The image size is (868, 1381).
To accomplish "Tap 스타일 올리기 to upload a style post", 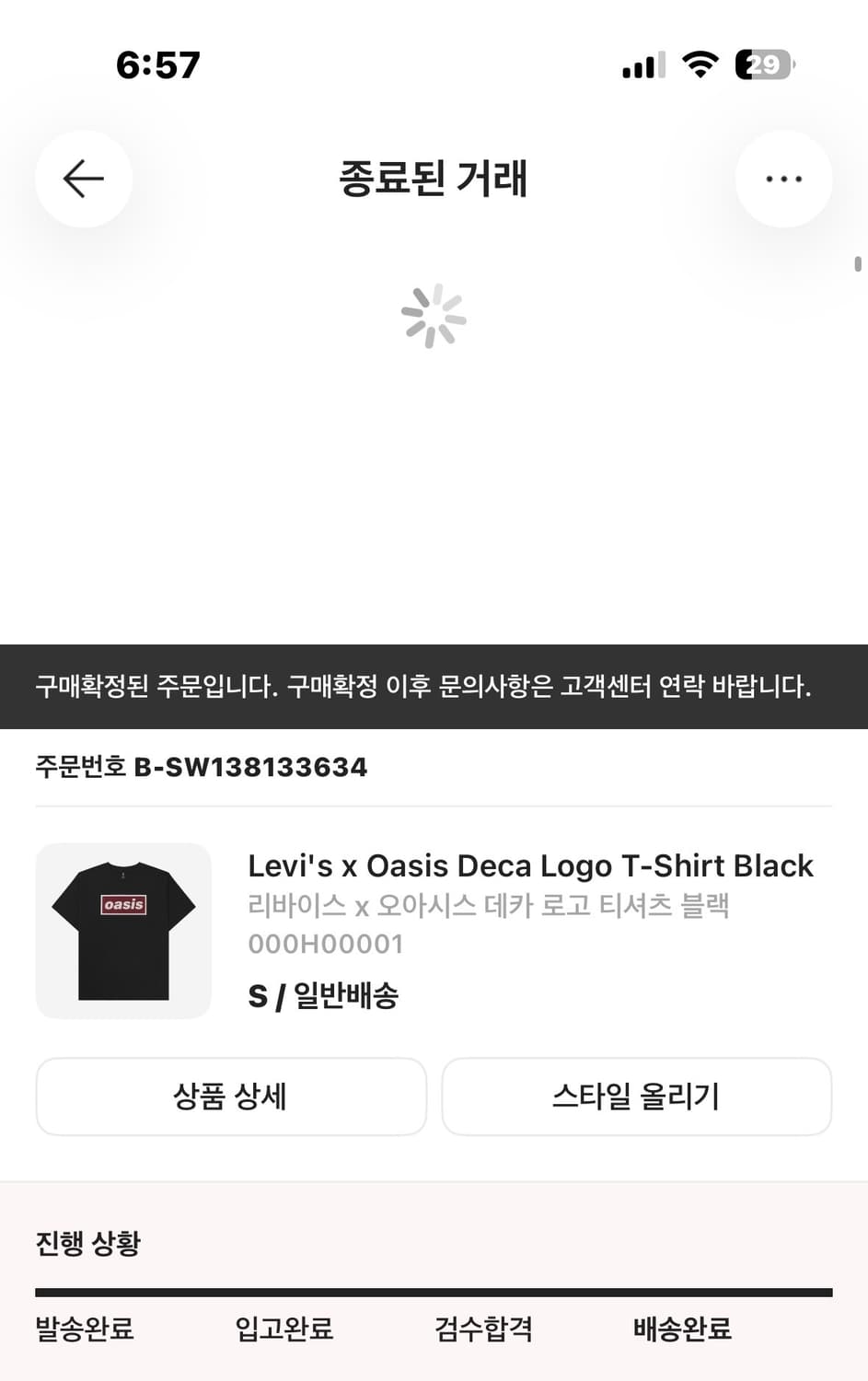I will tap(636, 1097).
